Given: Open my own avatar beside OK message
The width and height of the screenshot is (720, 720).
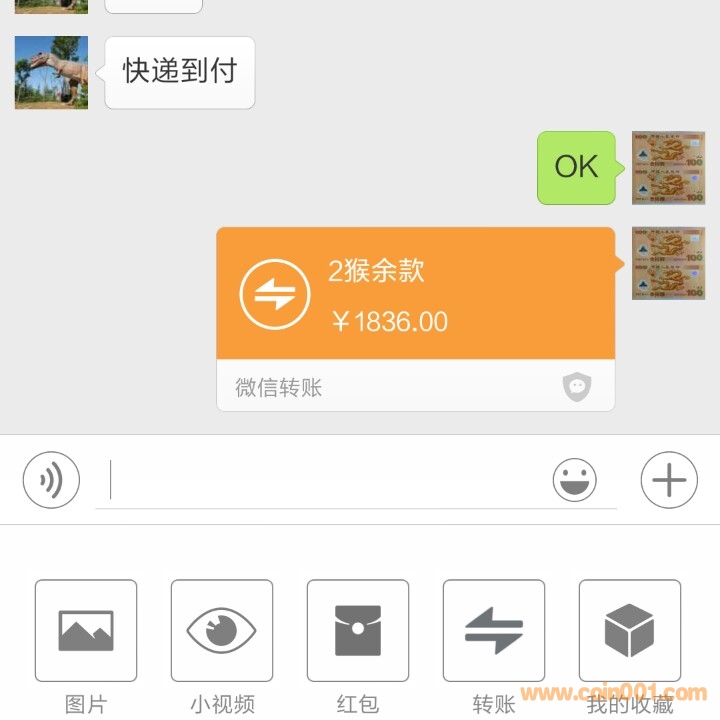Looking at the screenshot, I should 668,167.
